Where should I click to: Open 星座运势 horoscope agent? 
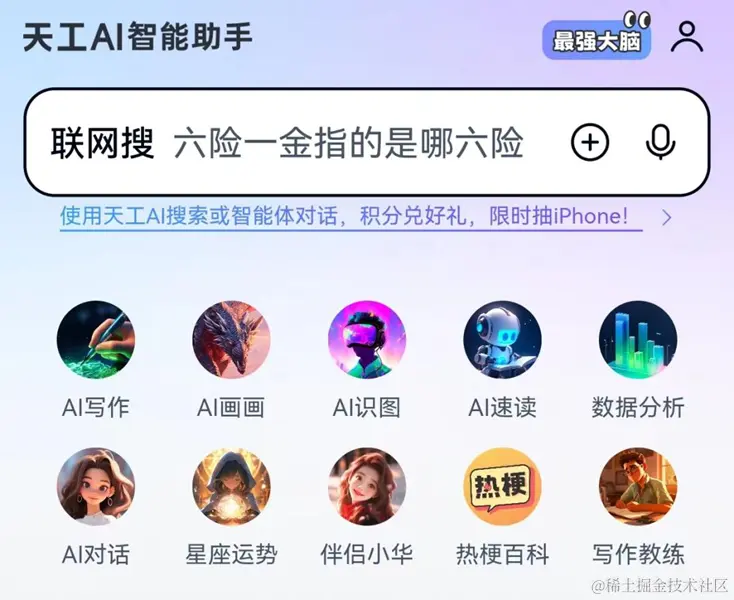231,486
